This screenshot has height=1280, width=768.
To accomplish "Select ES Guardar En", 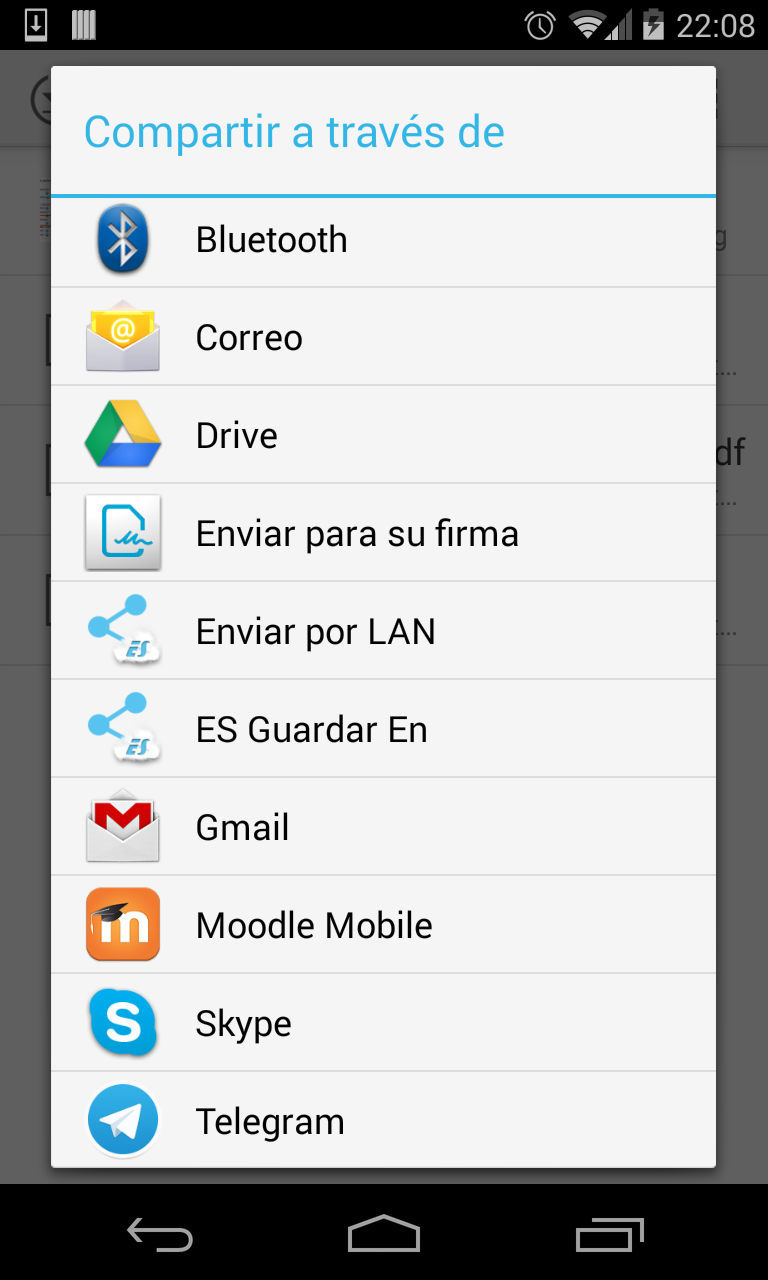I will point(383,729).
